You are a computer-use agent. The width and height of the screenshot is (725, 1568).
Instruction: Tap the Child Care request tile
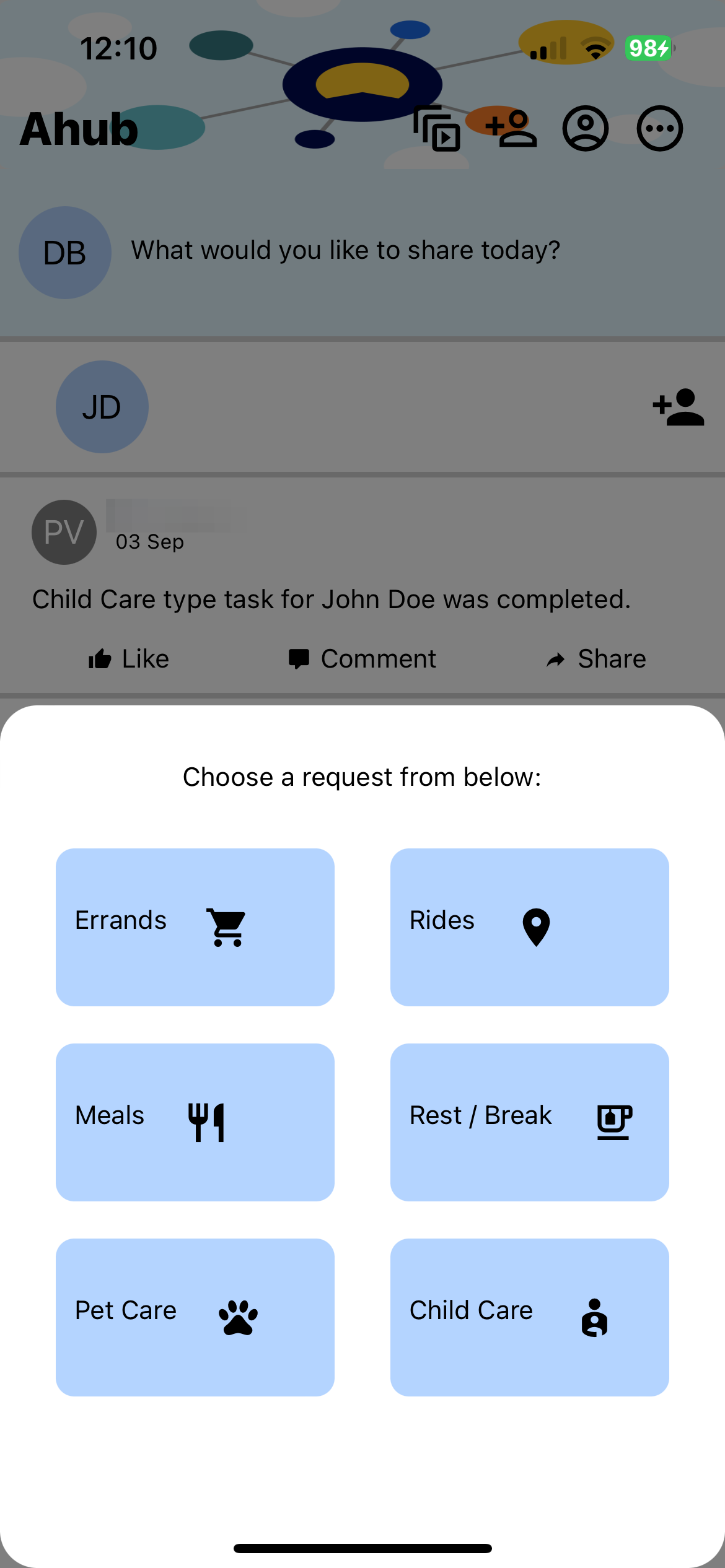point(529,1317)
